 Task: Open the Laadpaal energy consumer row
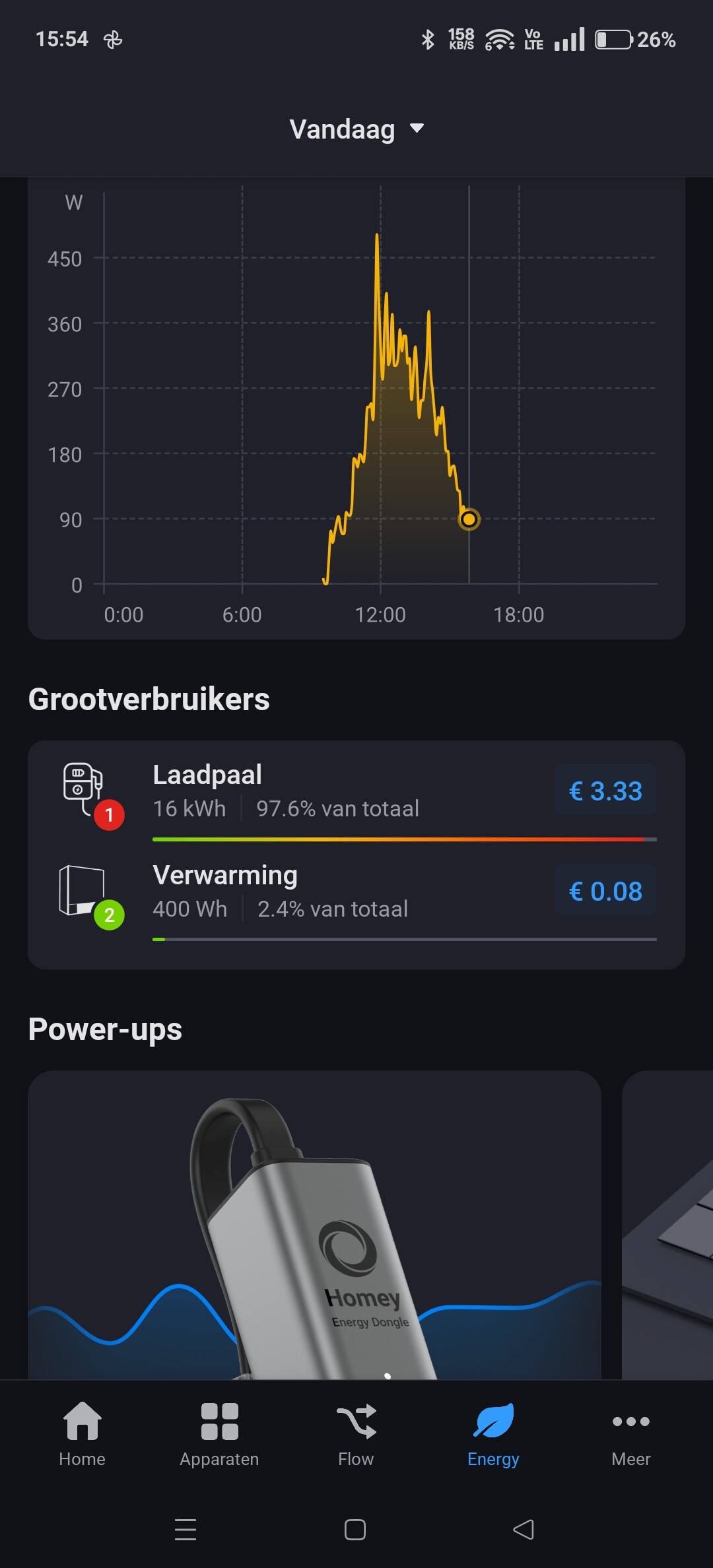356,792
